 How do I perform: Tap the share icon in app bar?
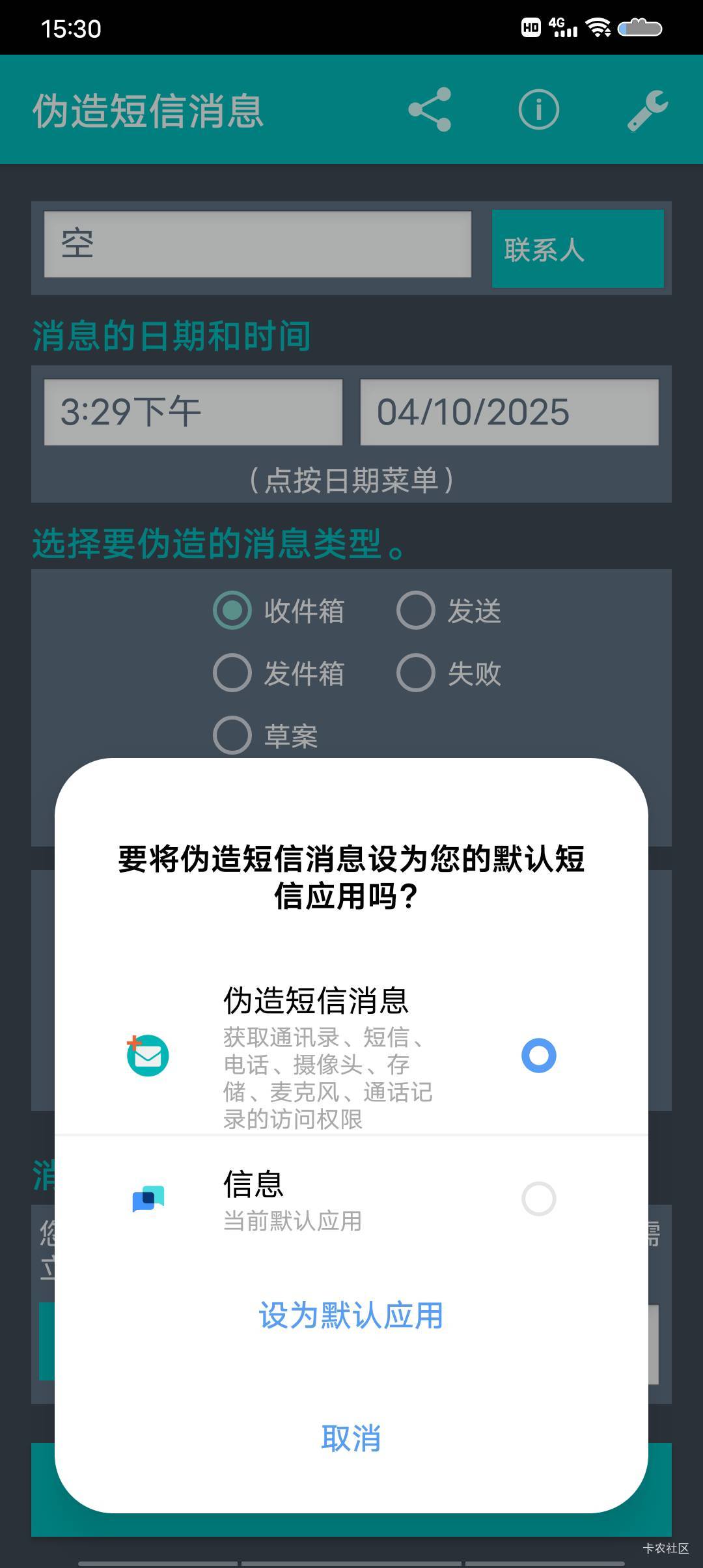coord(430,109)
